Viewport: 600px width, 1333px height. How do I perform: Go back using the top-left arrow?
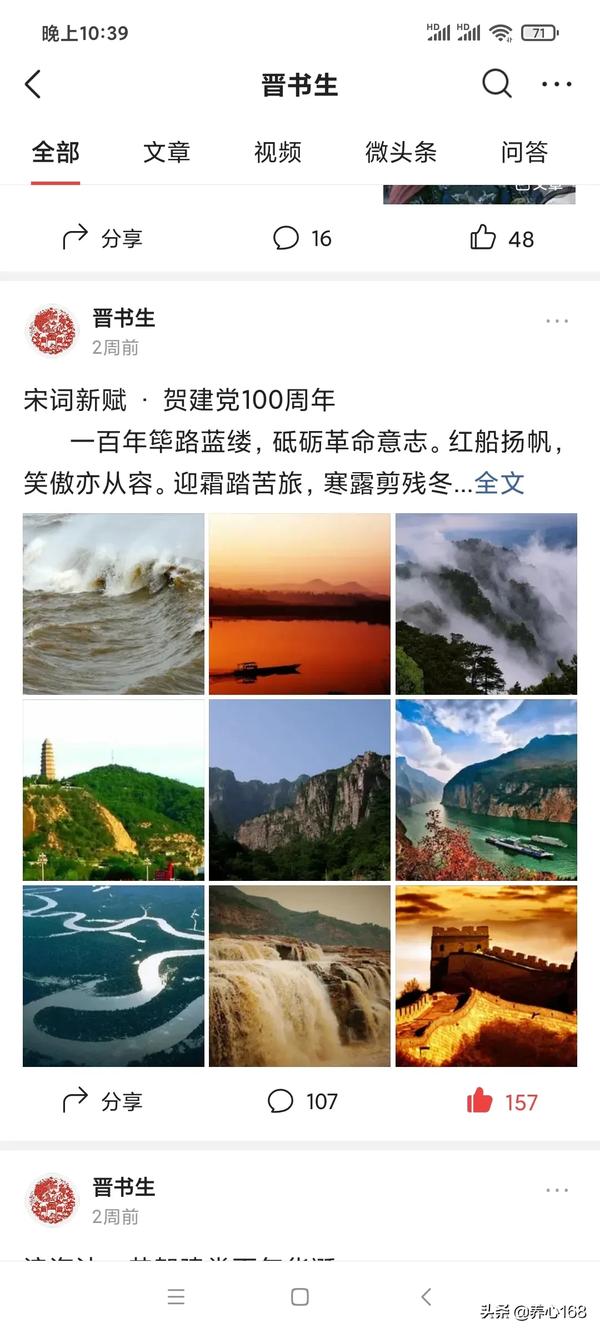(x=33, y=85)
